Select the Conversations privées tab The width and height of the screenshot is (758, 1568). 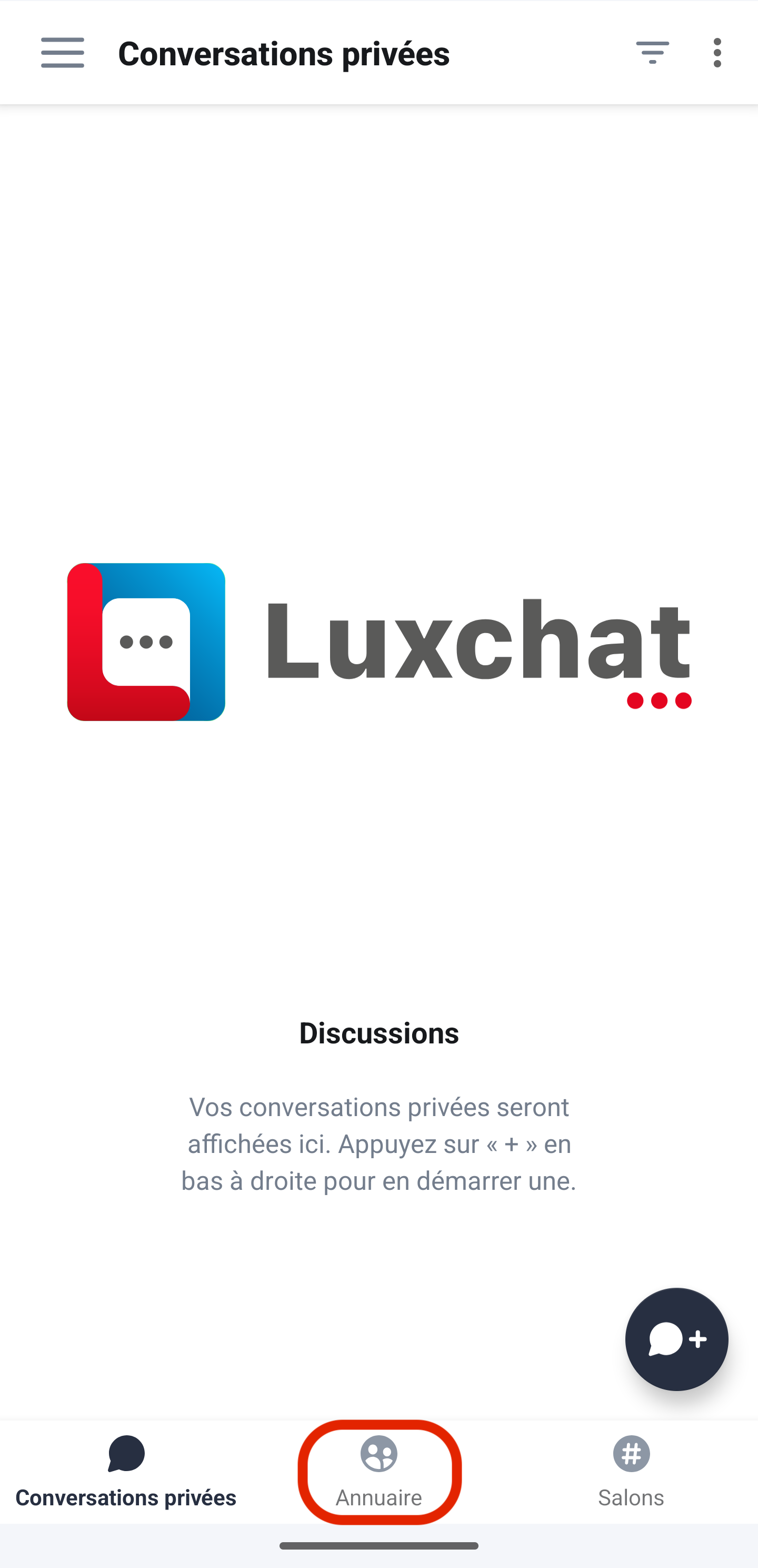[x=126, y=1473]
